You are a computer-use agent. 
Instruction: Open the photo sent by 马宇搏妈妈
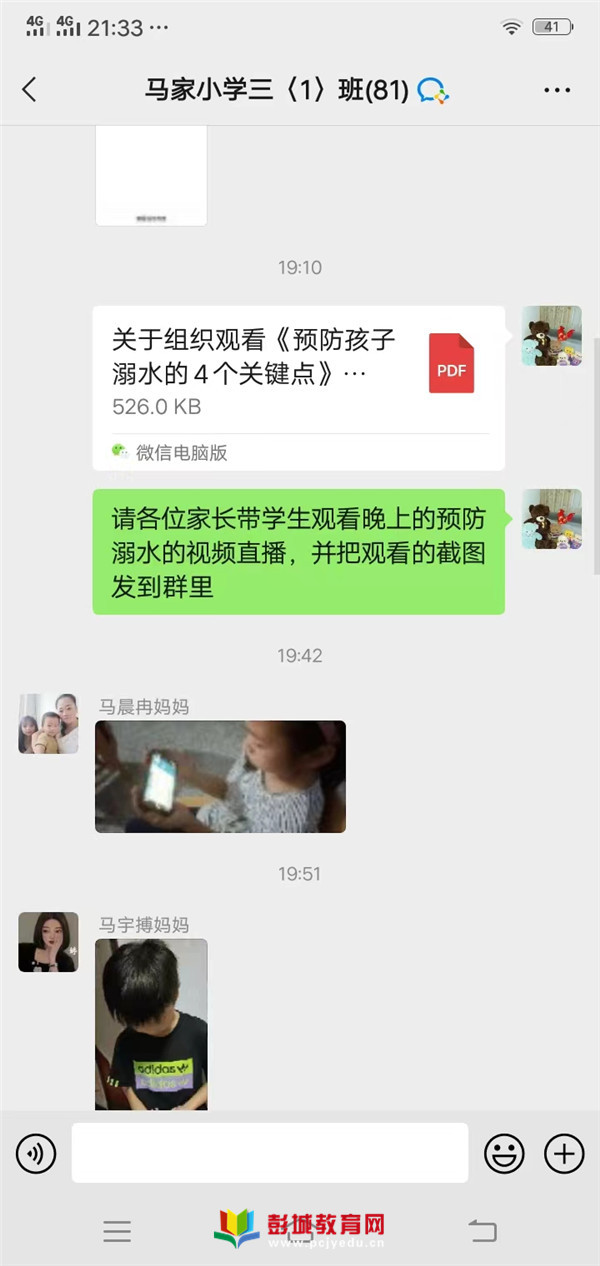(x=151, y=1024)
